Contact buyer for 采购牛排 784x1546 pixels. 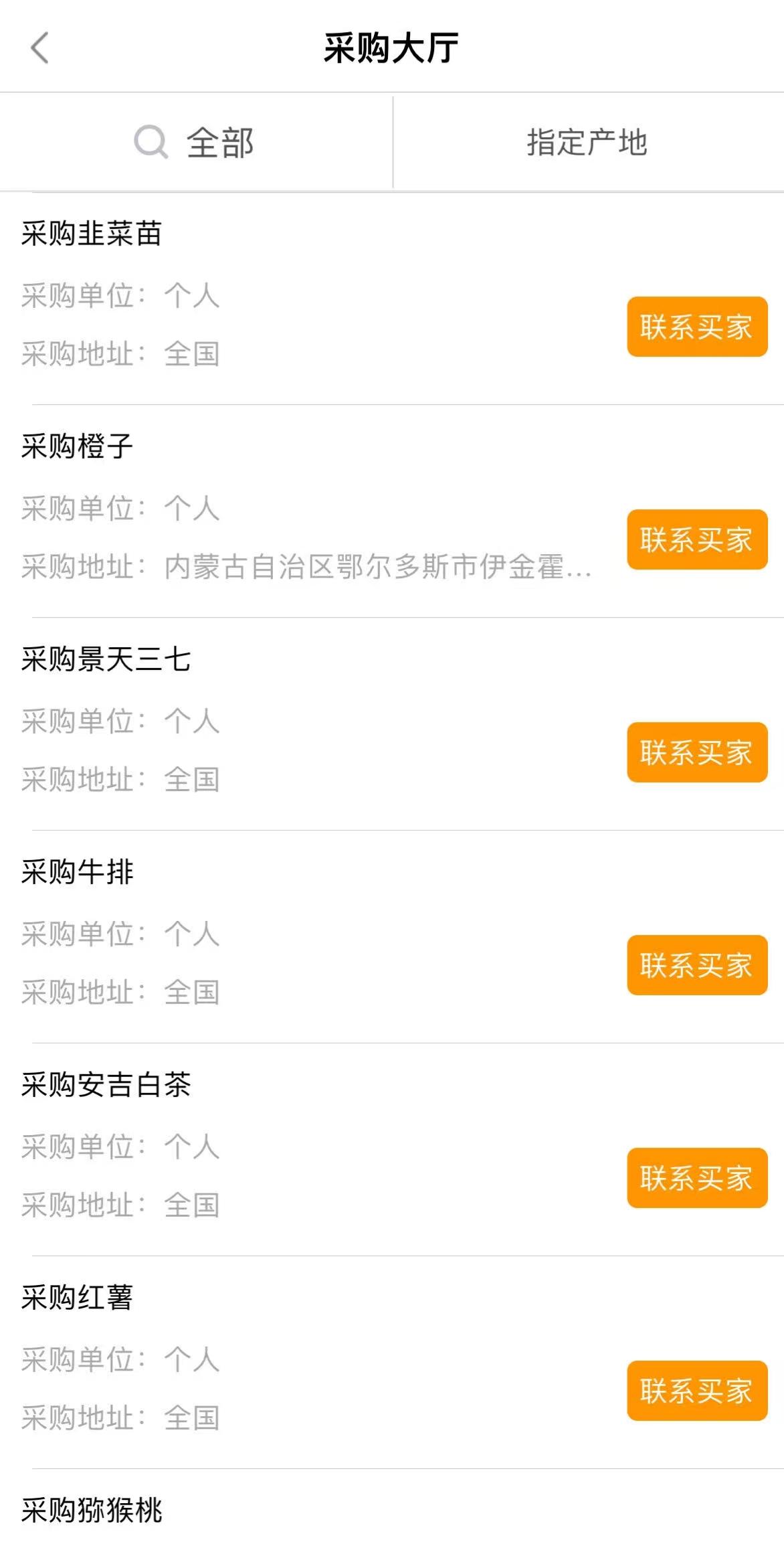696,965
